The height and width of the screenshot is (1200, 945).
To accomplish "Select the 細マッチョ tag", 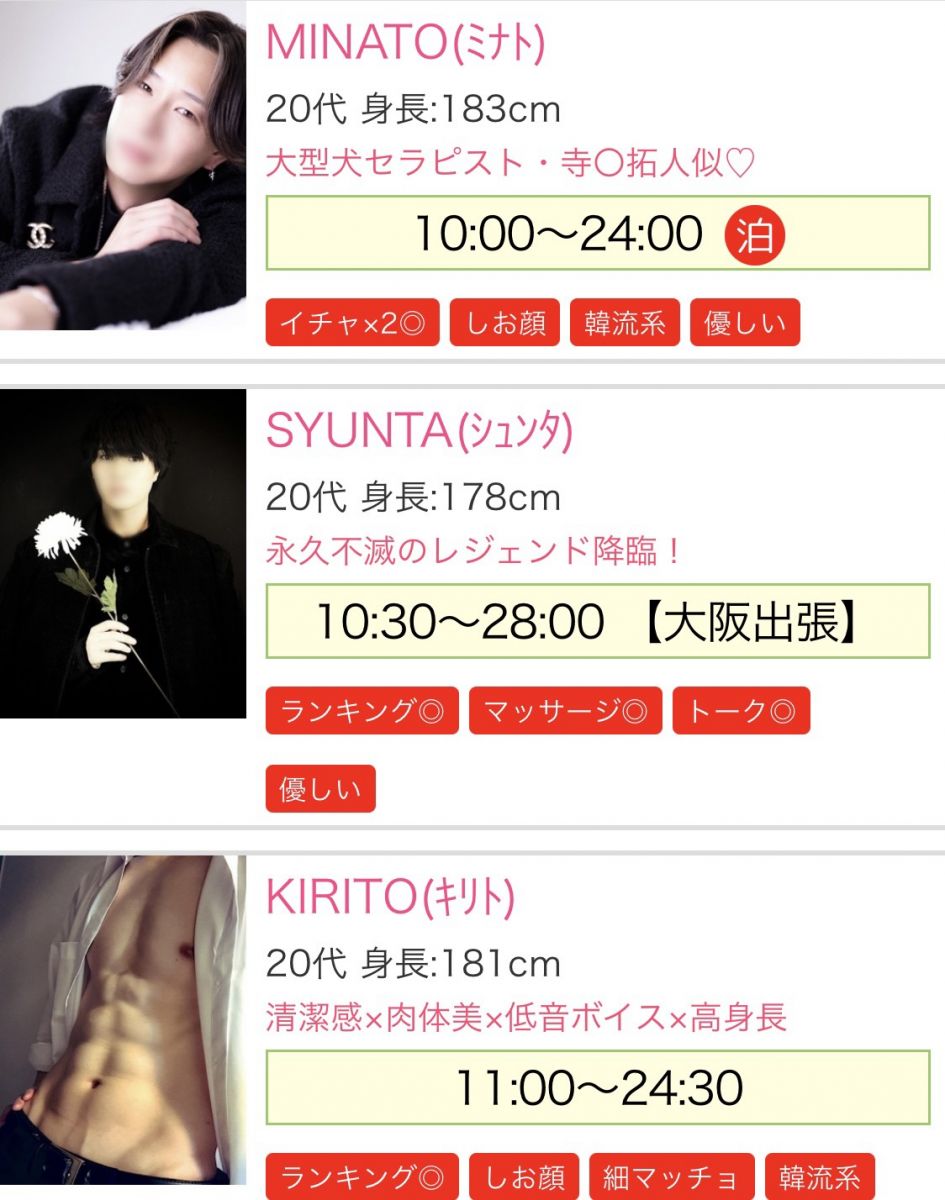I will (x=670, y=1177).
